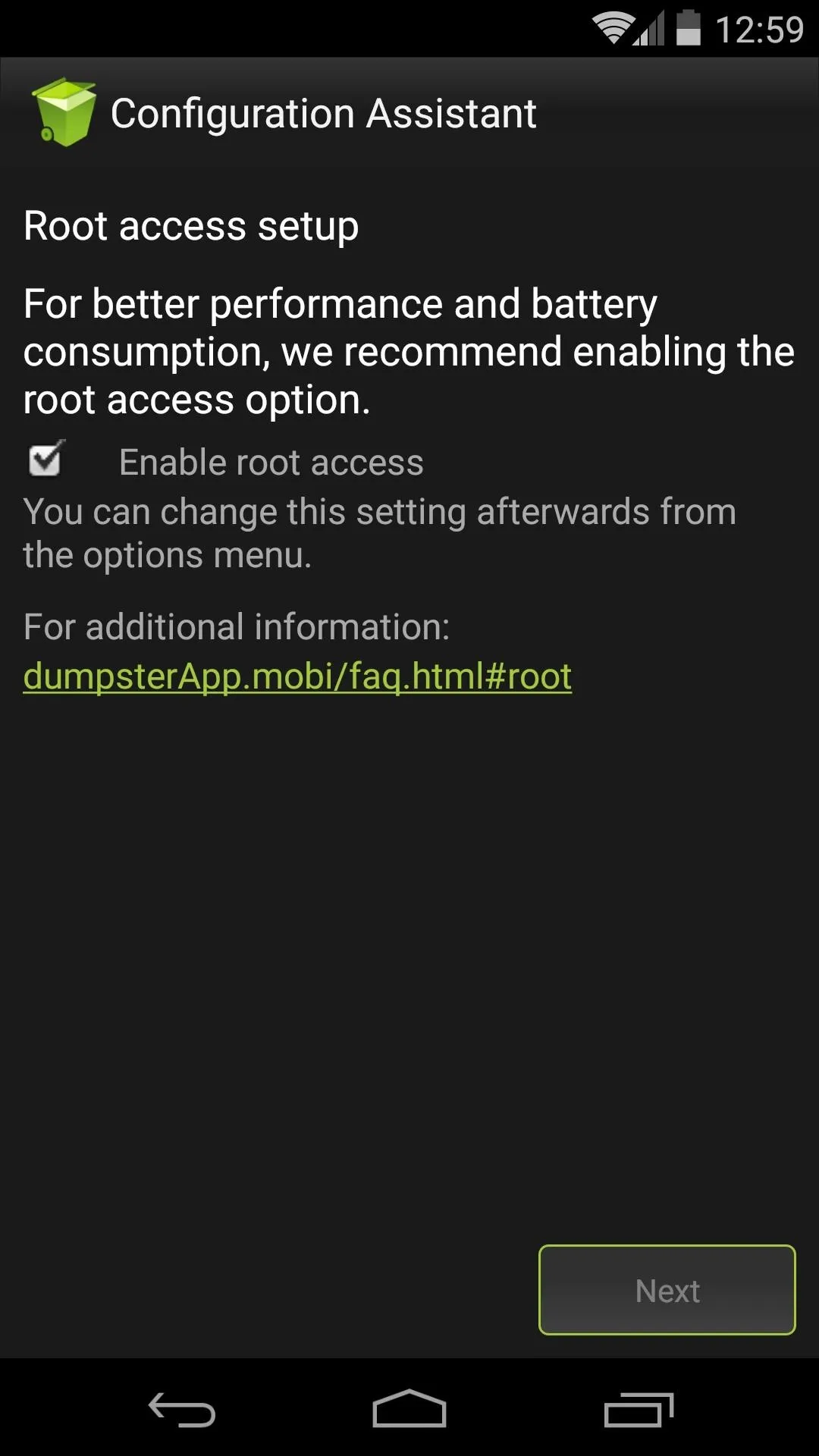The width and height of the screenshot is (819, 1456).
Task: Tap the Next button
Action: pos(667,1290)
